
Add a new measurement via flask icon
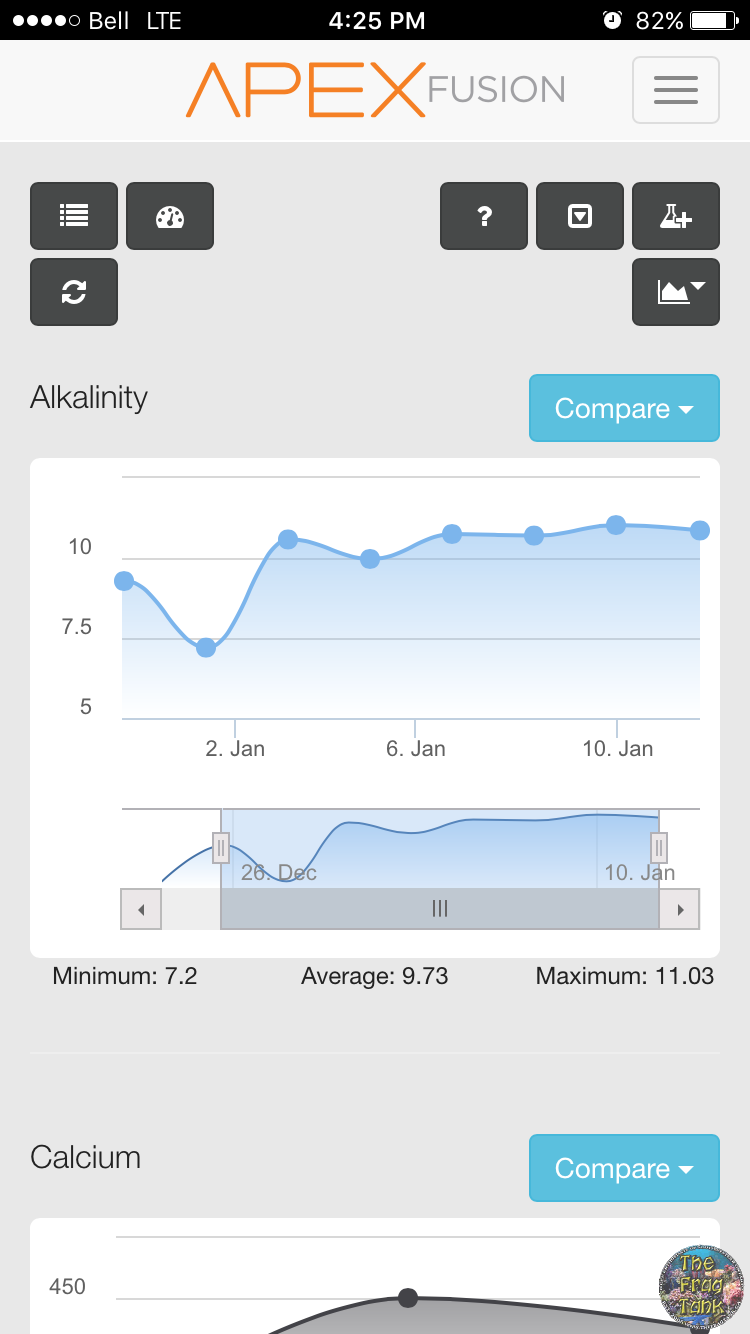point(676,215)
